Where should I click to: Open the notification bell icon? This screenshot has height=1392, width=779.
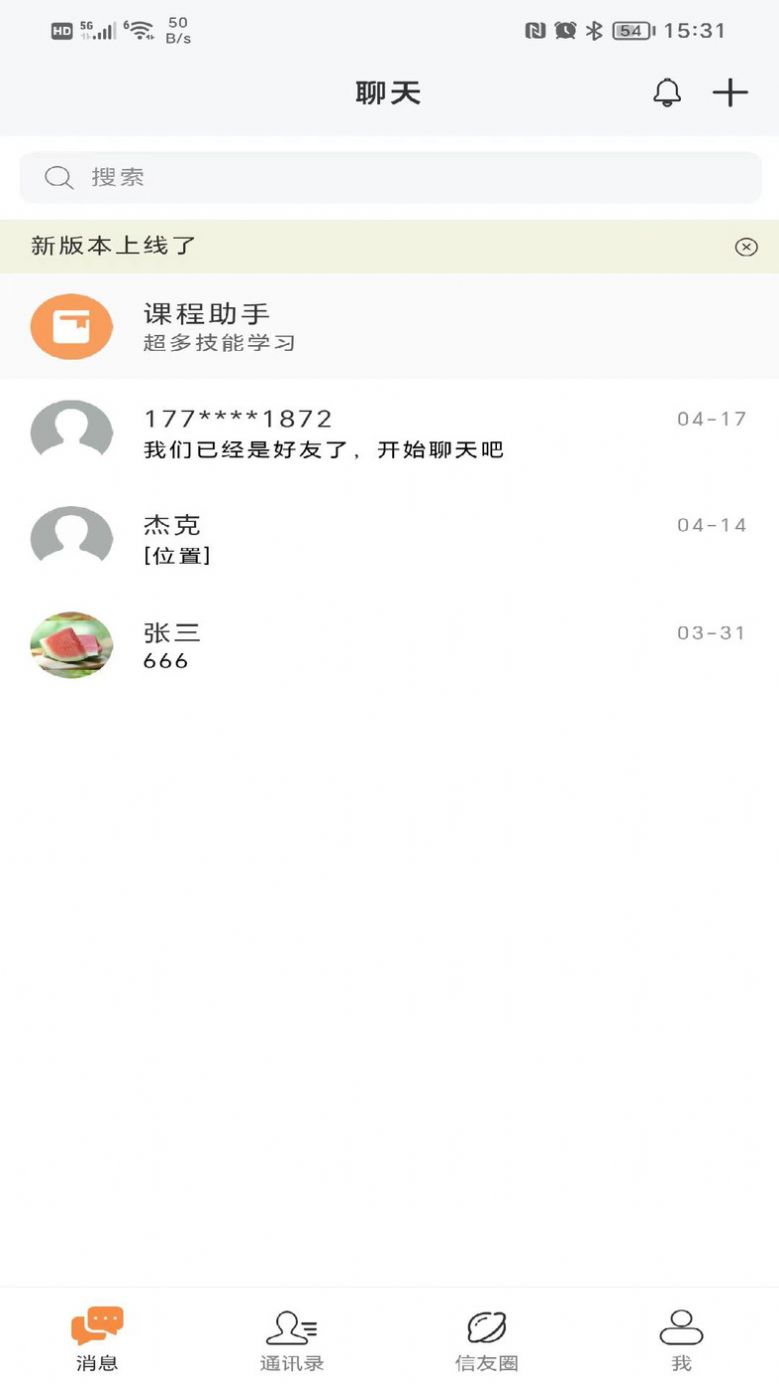(x=668, y=93)
